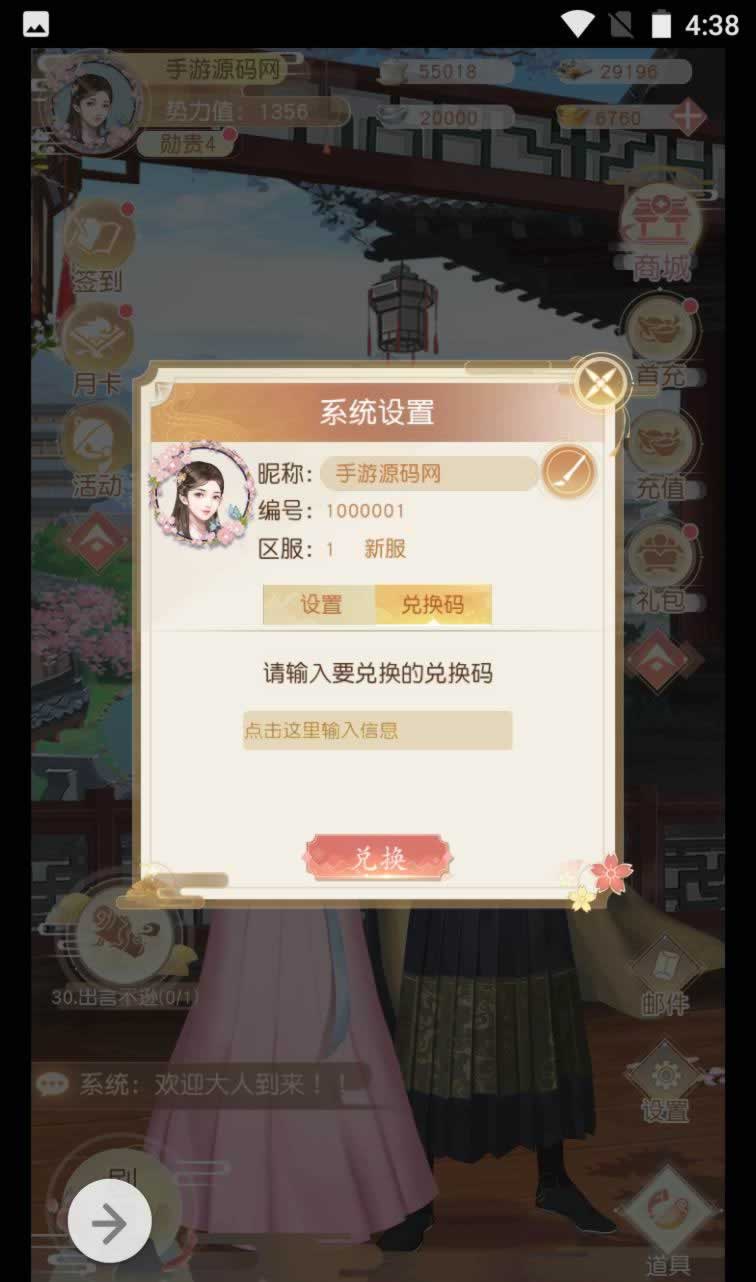Switch to the 设置 tab

(320, 605)
